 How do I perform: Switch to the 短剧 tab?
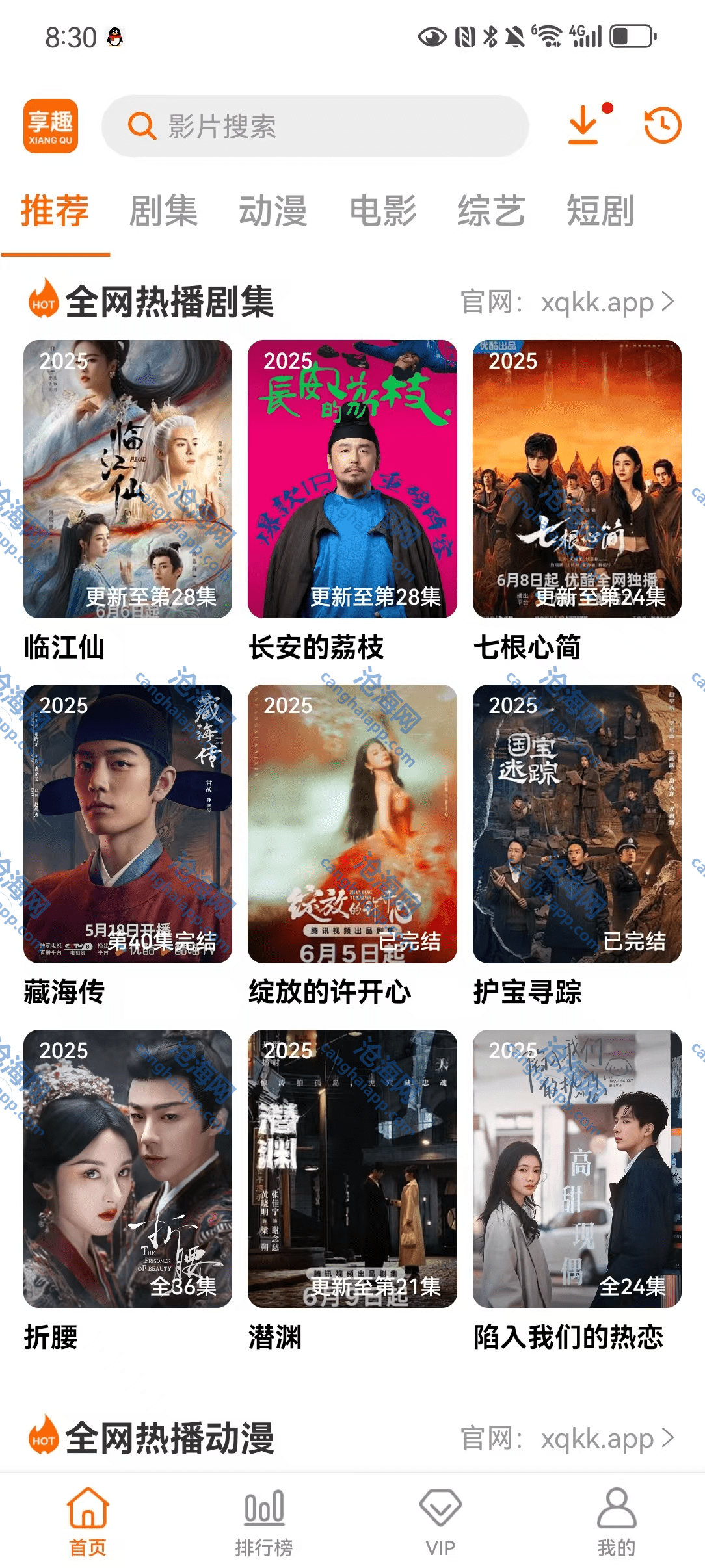pyautogui.click(x=600, y=211)
